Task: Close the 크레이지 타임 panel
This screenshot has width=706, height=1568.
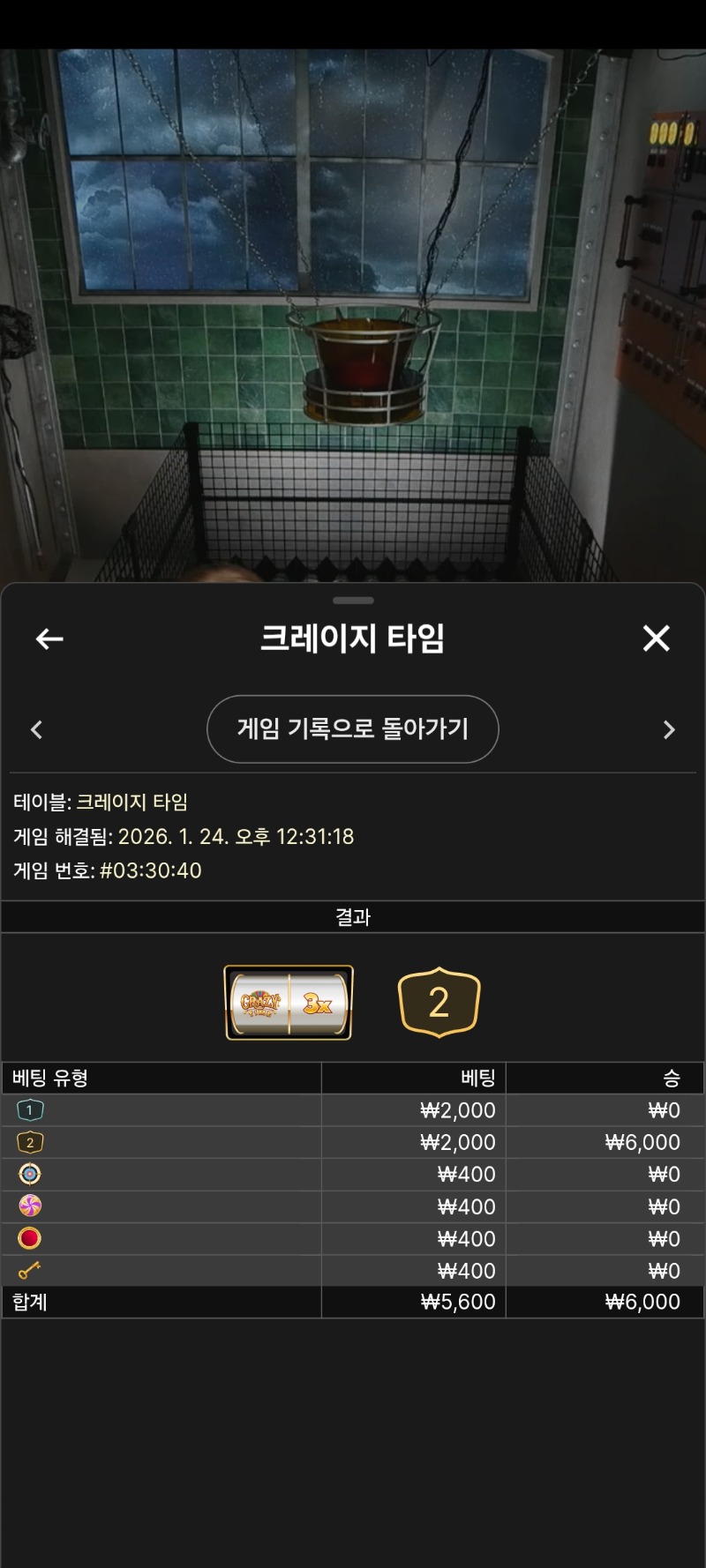Action: [656, 638]
